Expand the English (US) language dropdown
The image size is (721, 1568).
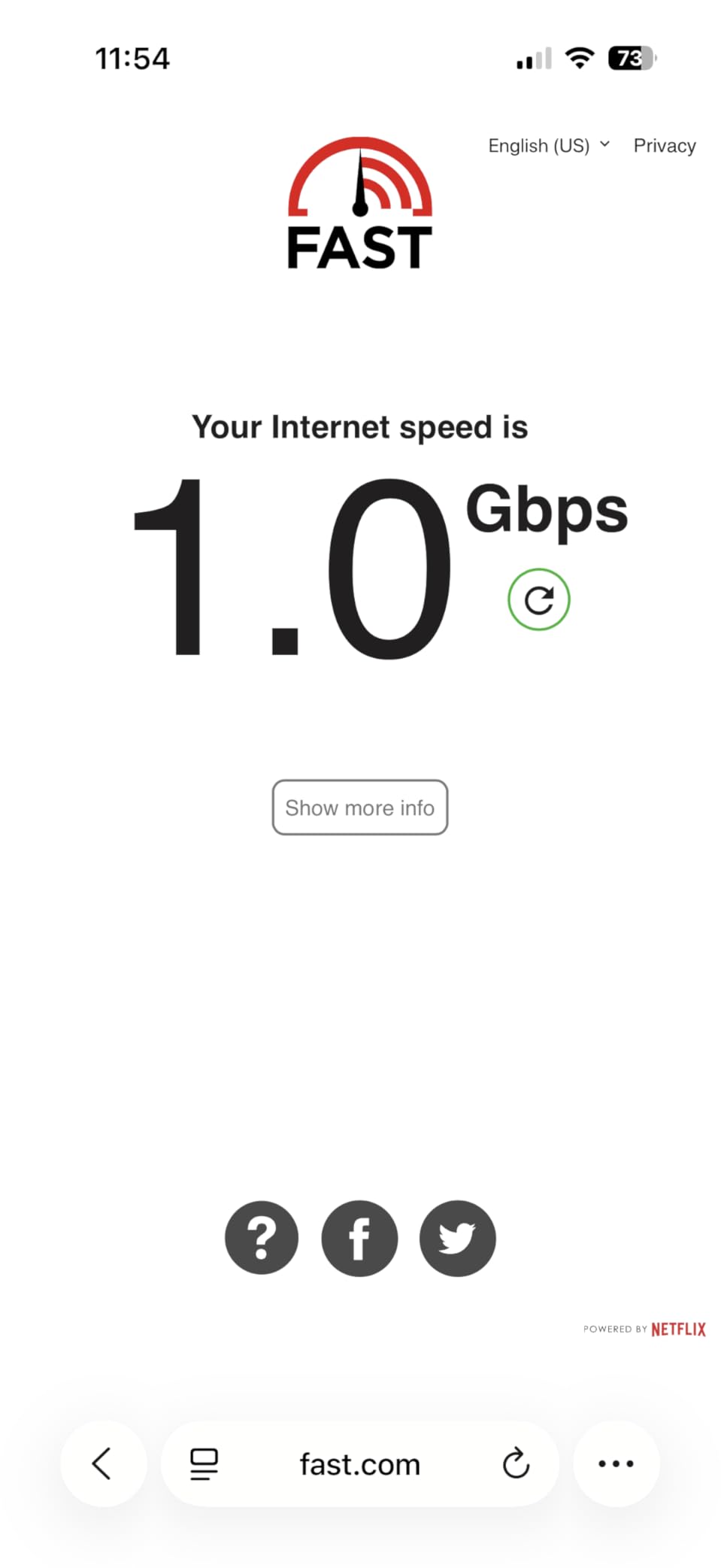coord(539,145)
